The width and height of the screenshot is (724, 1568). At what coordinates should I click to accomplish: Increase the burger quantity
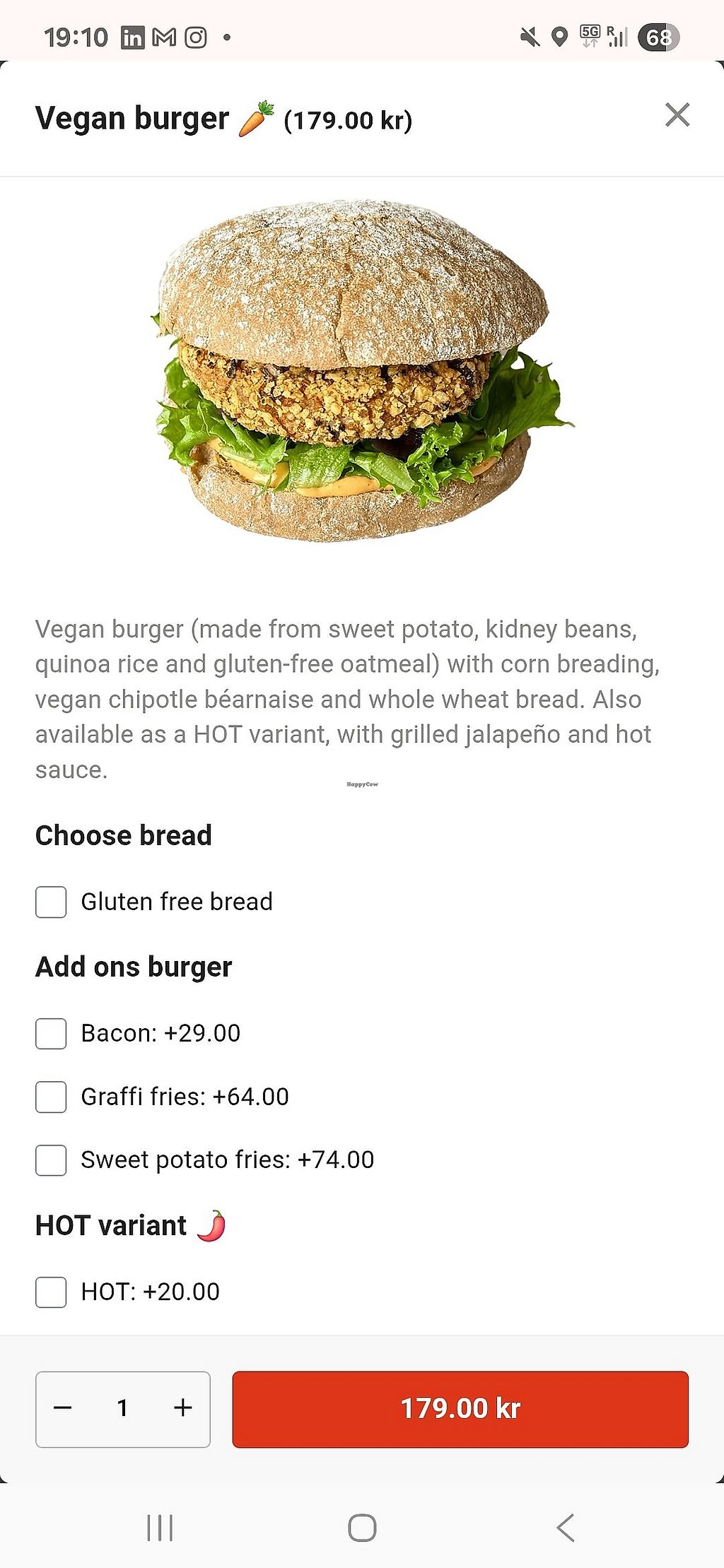(x=182, y=1408)
